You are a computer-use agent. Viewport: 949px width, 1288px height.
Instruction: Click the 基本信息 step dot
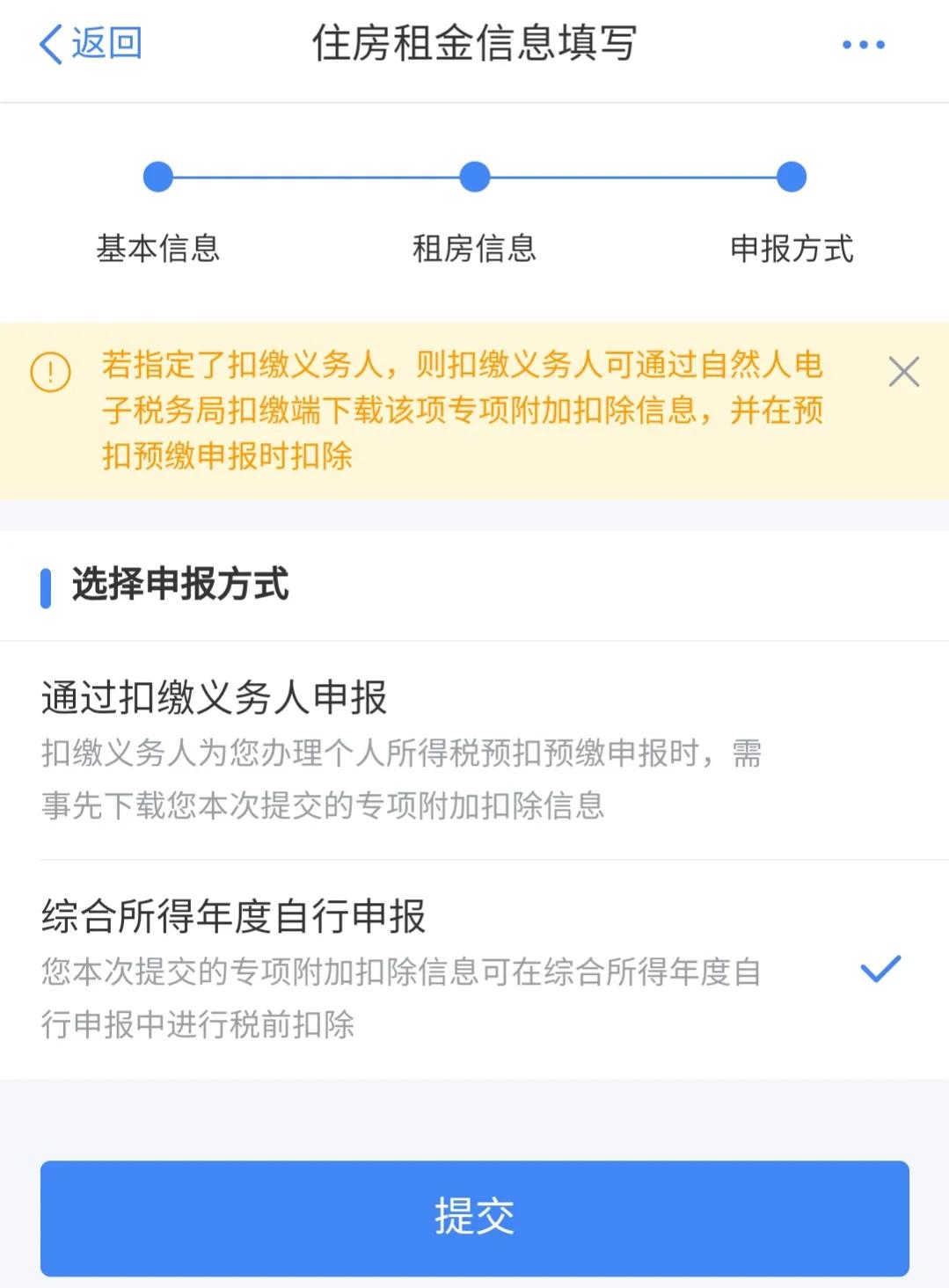[157, 175]
